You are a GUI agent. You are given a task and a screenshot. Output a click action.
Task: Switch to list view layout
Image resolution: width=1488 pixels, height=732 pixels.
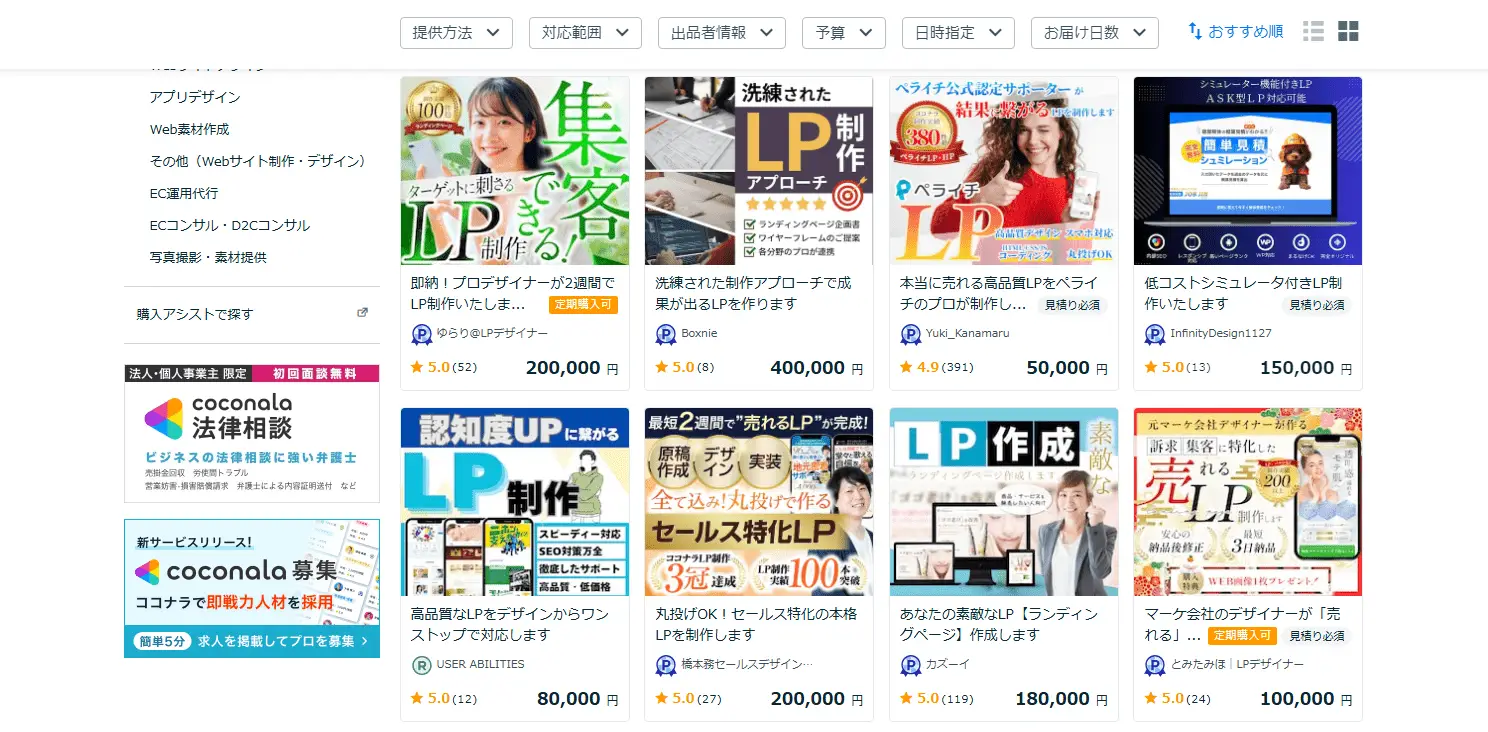pos(1313,32)
